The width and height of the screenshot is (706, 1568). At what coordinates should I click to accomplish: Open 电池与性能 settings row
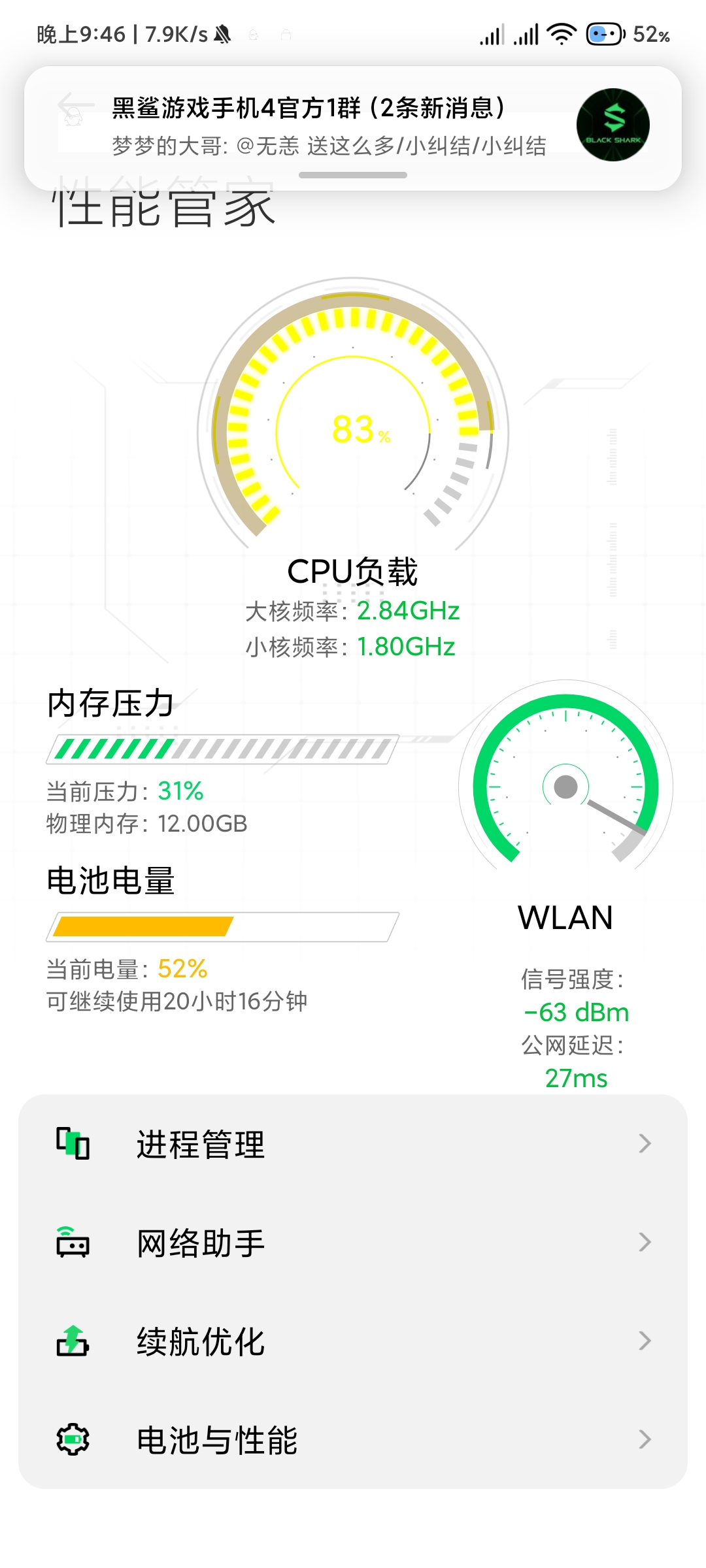pyautogui.click(x=353, y=1440)
